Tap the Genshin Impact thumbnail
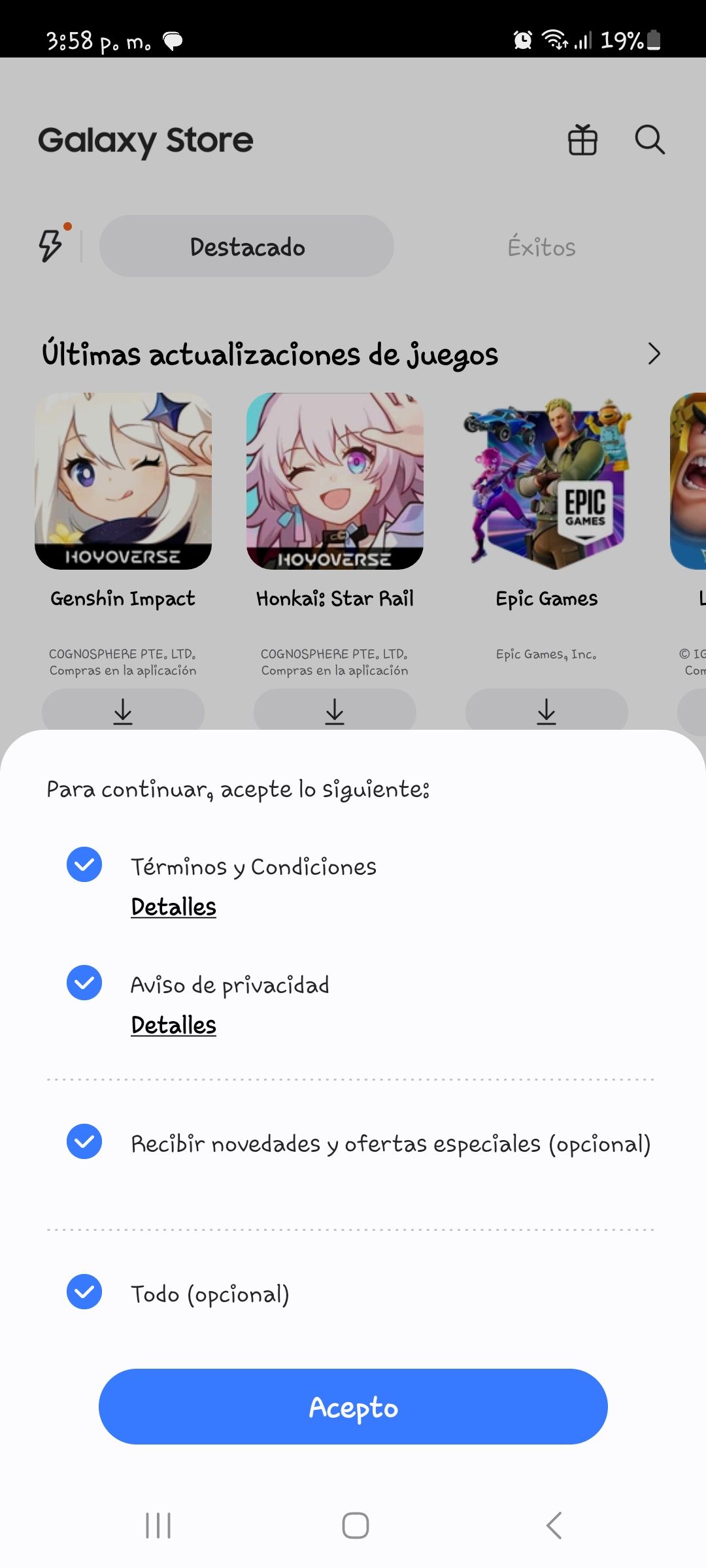The image size is (706, 1568). tap(123, 482)
